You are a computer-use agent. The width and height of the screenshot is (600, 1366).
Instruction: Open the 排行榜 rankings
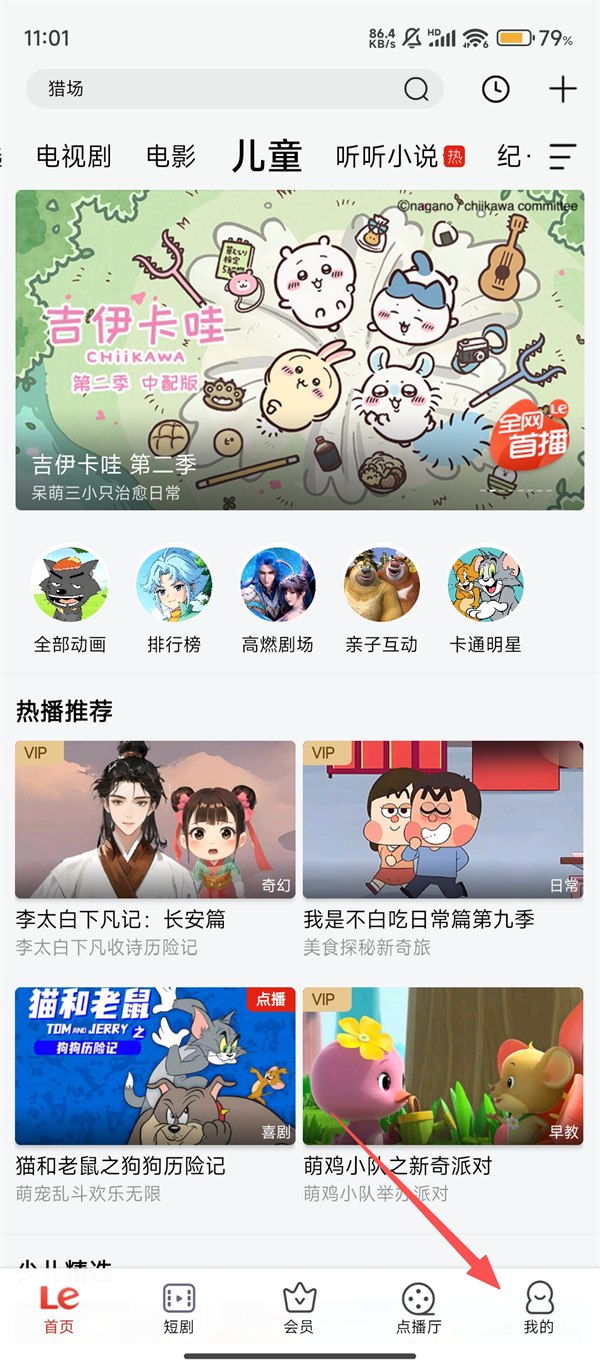pos(174,600)
